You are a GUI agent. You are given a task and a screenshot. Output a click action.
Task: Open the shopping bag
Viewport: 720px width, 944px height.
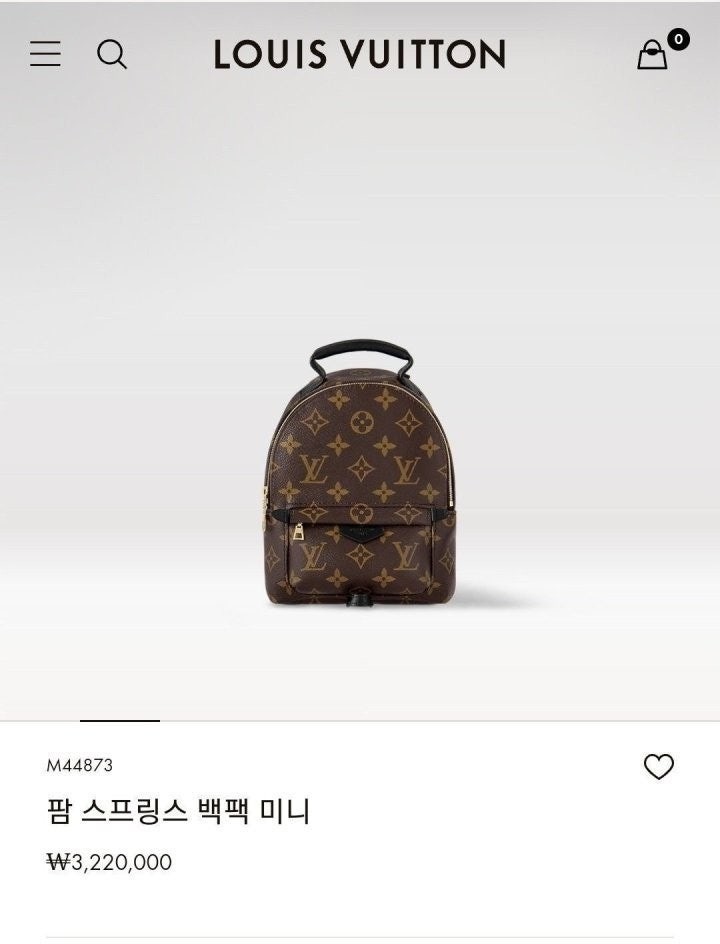[653, 54]
